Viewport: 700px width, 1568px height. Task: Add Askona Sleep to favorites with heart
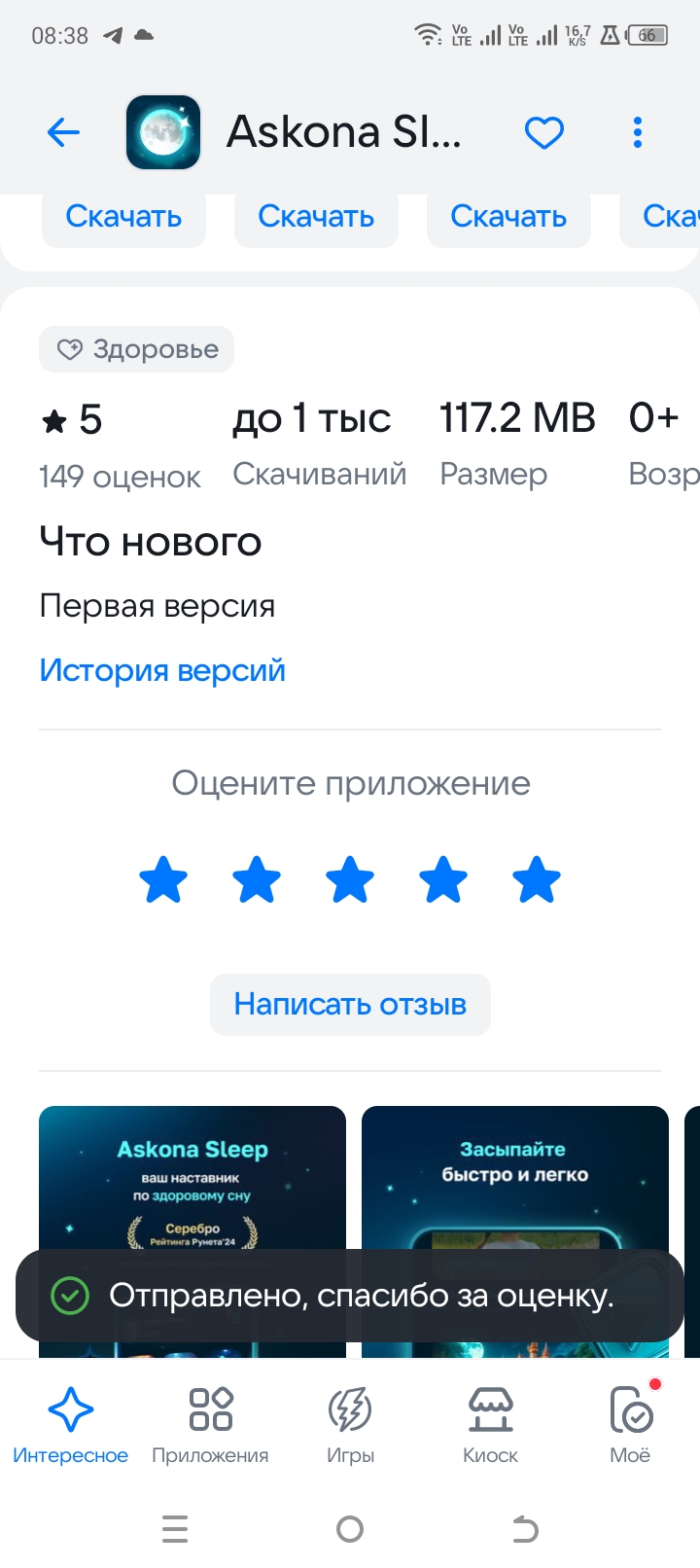point(544,132)
